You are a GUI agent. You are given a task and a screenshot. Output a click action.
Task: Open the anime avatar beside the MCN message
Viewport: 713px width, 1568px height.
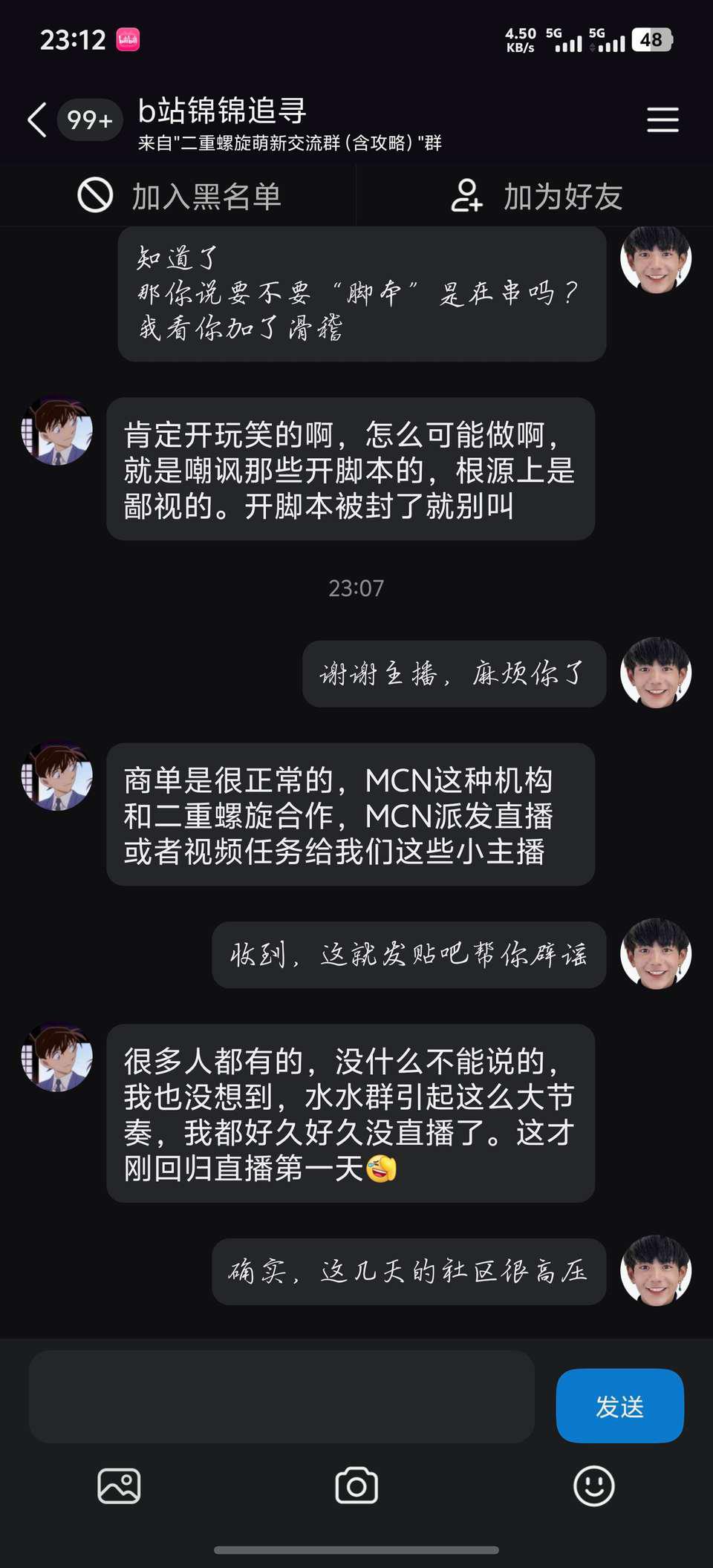[x=57, y=775]
